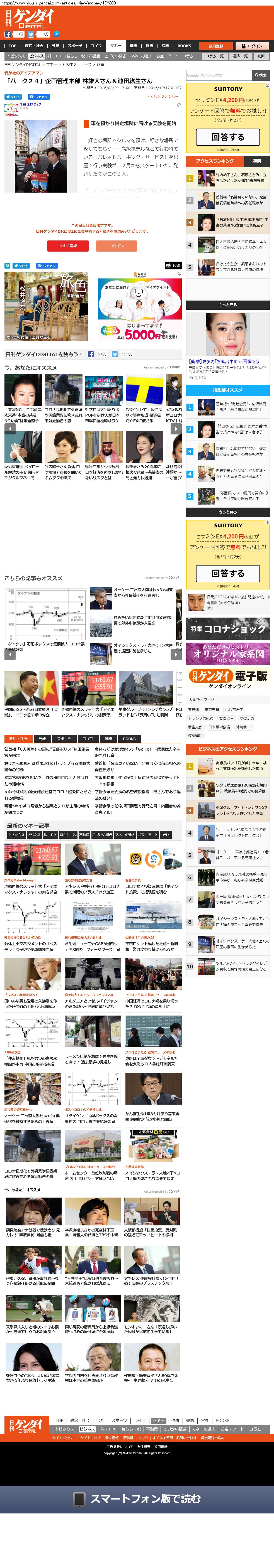Tap もっと見る under アクセスランキング

click(x=228, y=304)
